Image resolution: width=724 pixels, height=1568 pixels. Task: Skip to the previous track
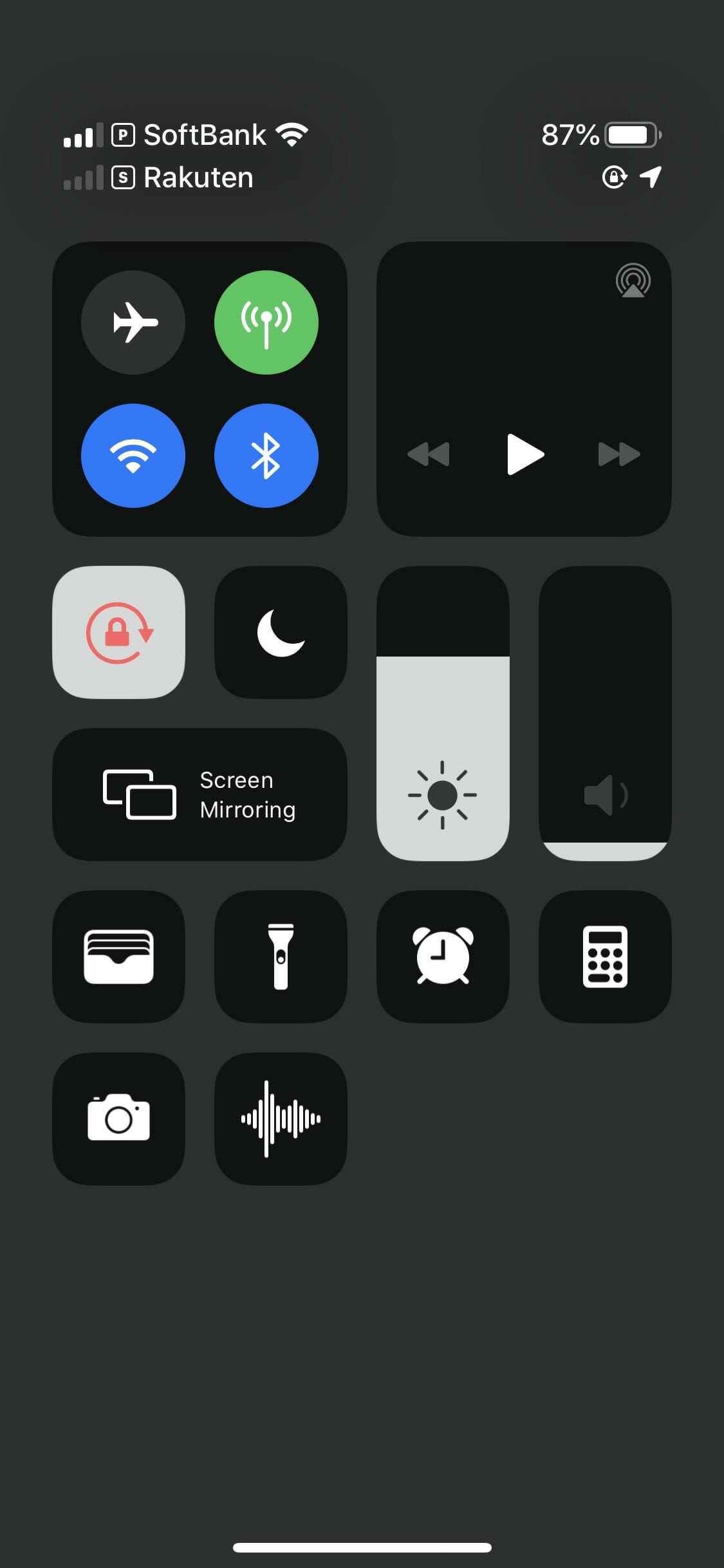coord(429,454)
